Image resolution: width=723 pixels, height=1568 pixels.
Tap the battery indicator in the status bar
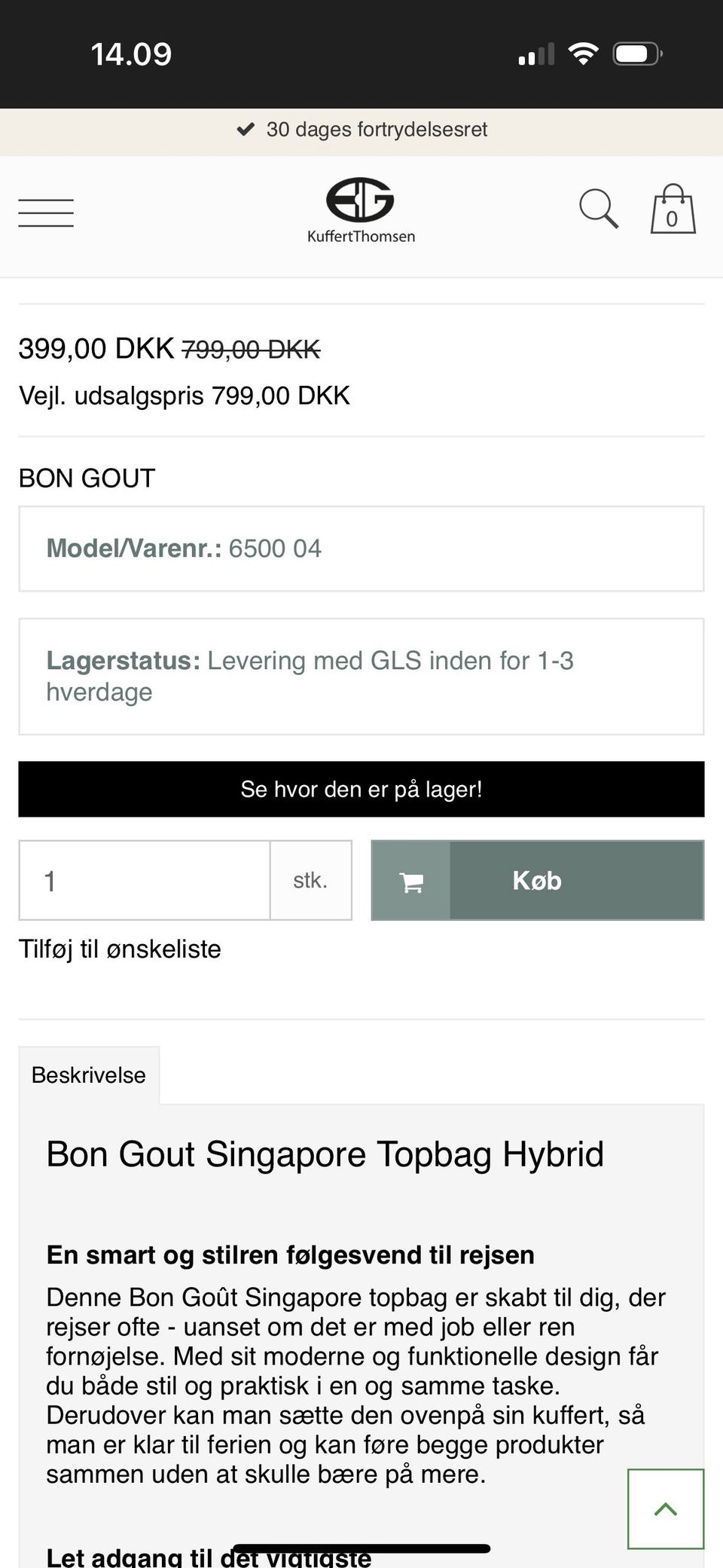tap(637, 53)
